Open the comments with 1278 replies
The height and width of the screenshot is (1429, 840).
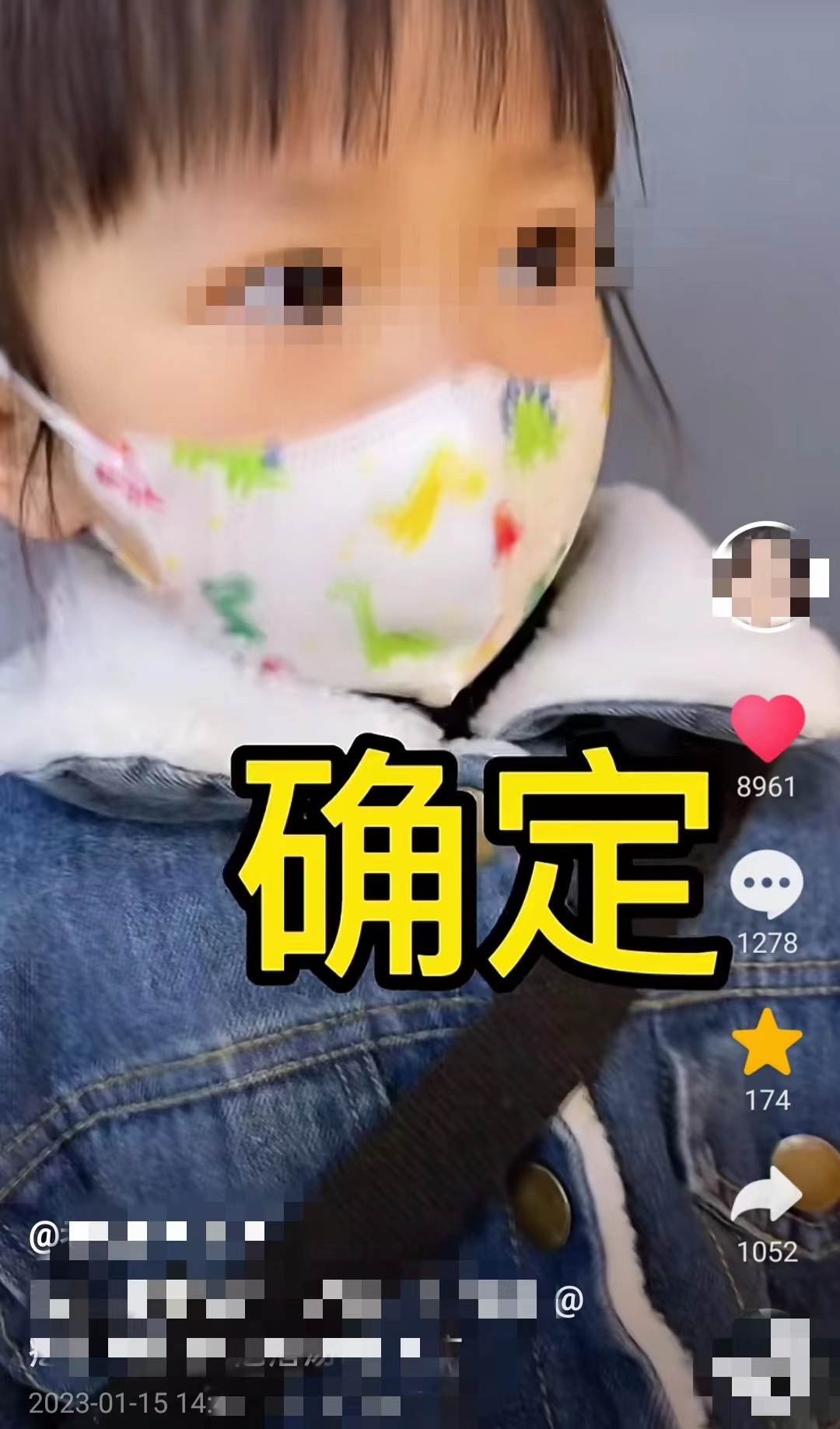[767, 883]
